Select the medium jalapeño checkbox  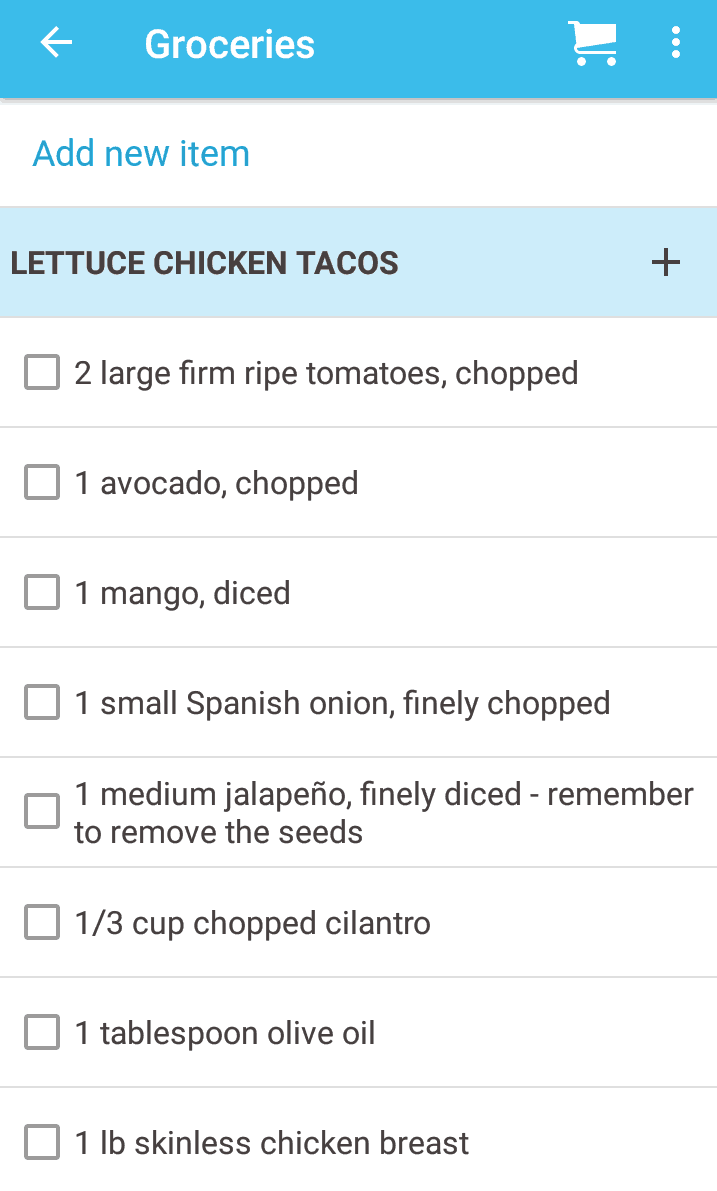tap(42, 812)
